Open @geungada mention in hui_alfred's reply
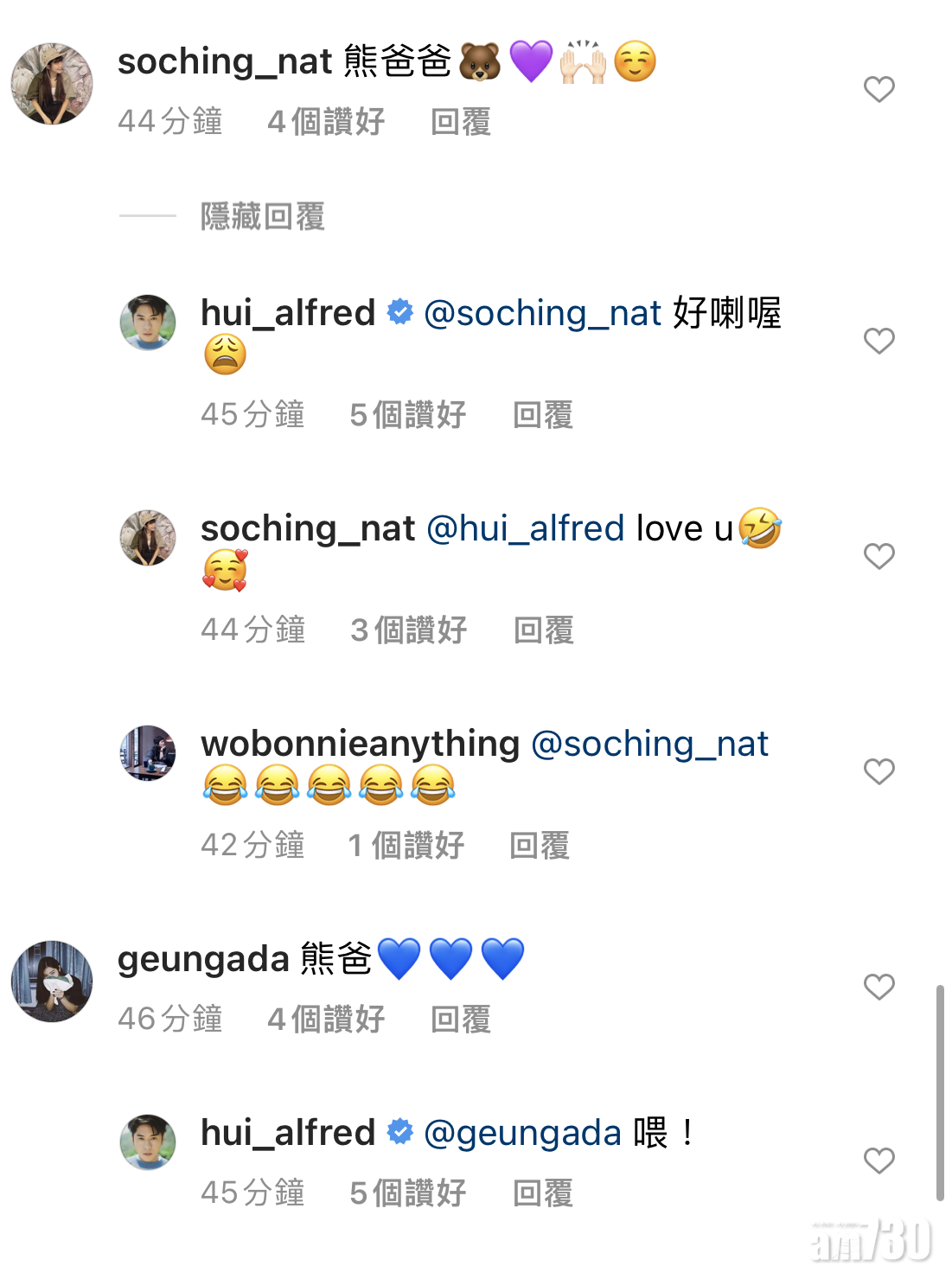The width and height of the screenshot is (952, 1279). [522, 1133]
